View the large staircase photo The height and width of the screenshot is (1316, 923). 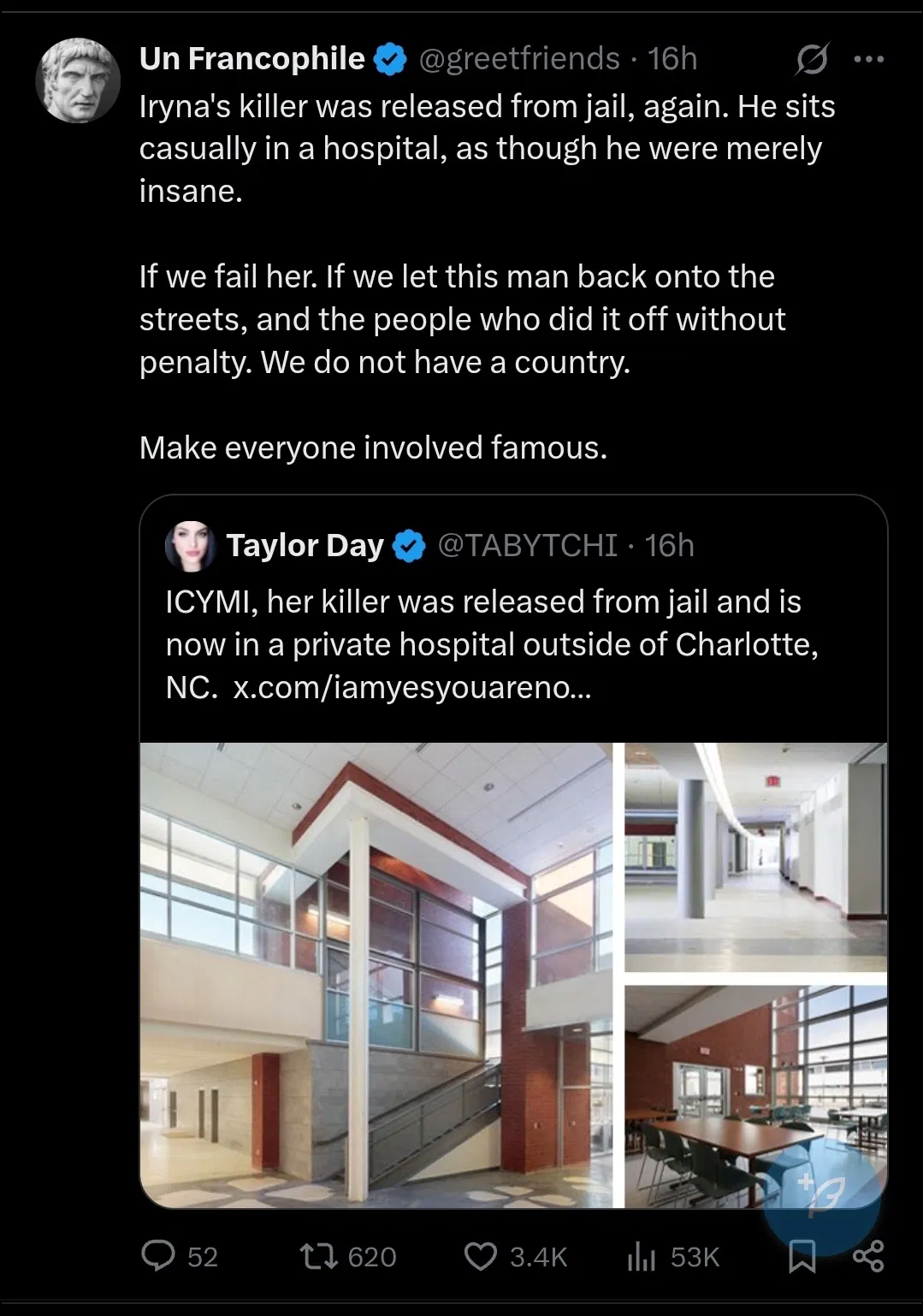(376, 974)
